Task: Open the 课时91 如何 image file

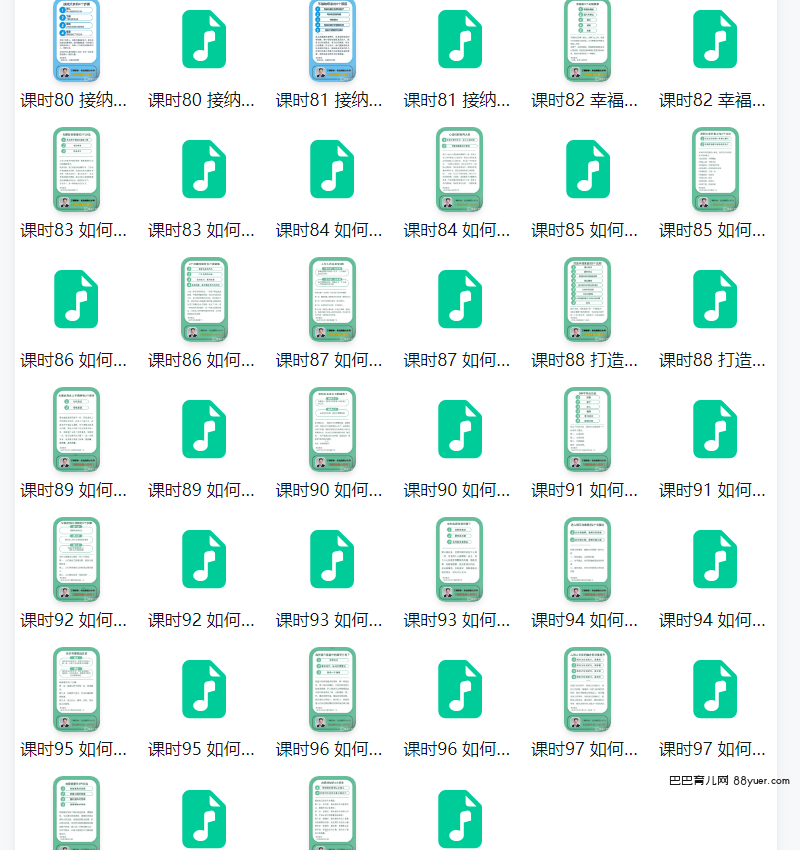Action: [587, 429]
